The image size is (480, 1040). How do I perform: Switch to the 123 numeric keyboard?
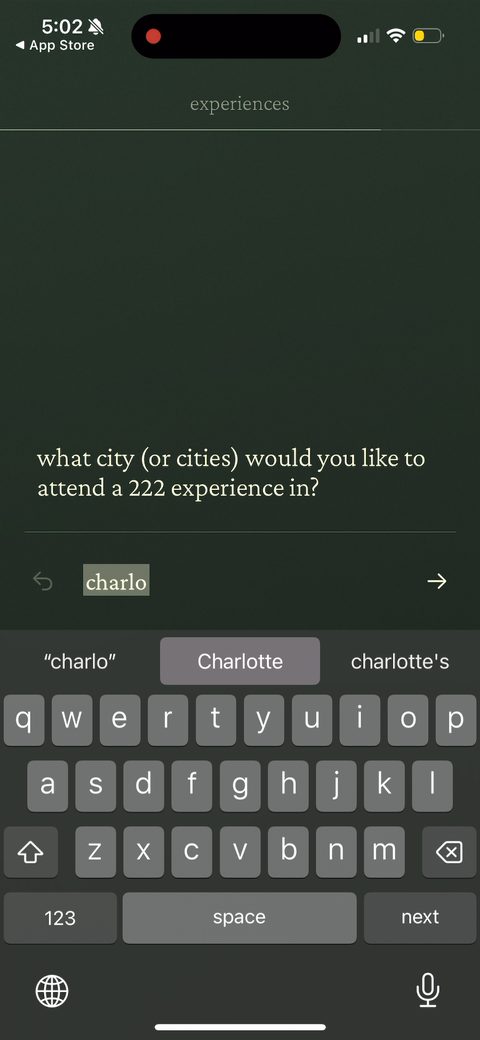pos(60,917)
